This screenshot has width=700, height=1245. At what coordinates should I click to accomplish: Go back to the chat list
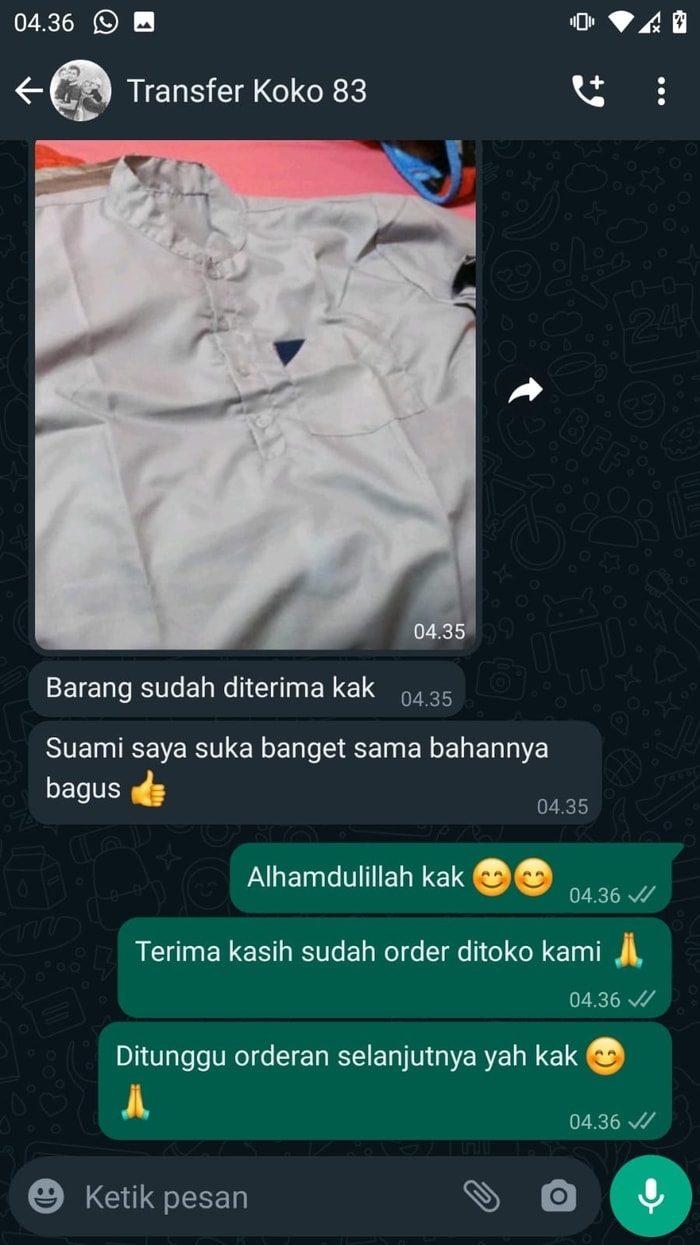pyautogui.click(x=28, y=92)
